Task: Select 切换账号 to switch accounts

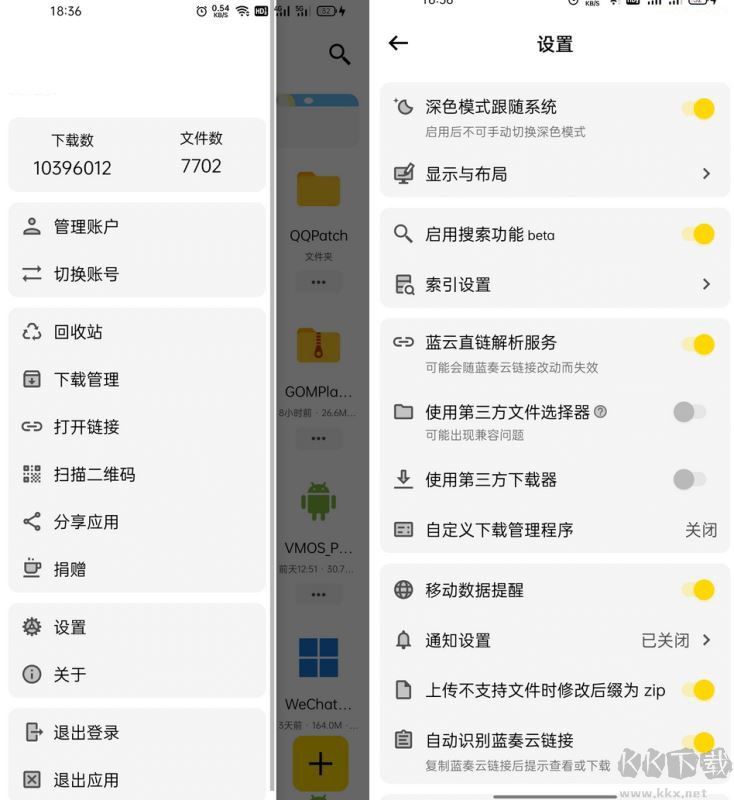Action: 86,274
